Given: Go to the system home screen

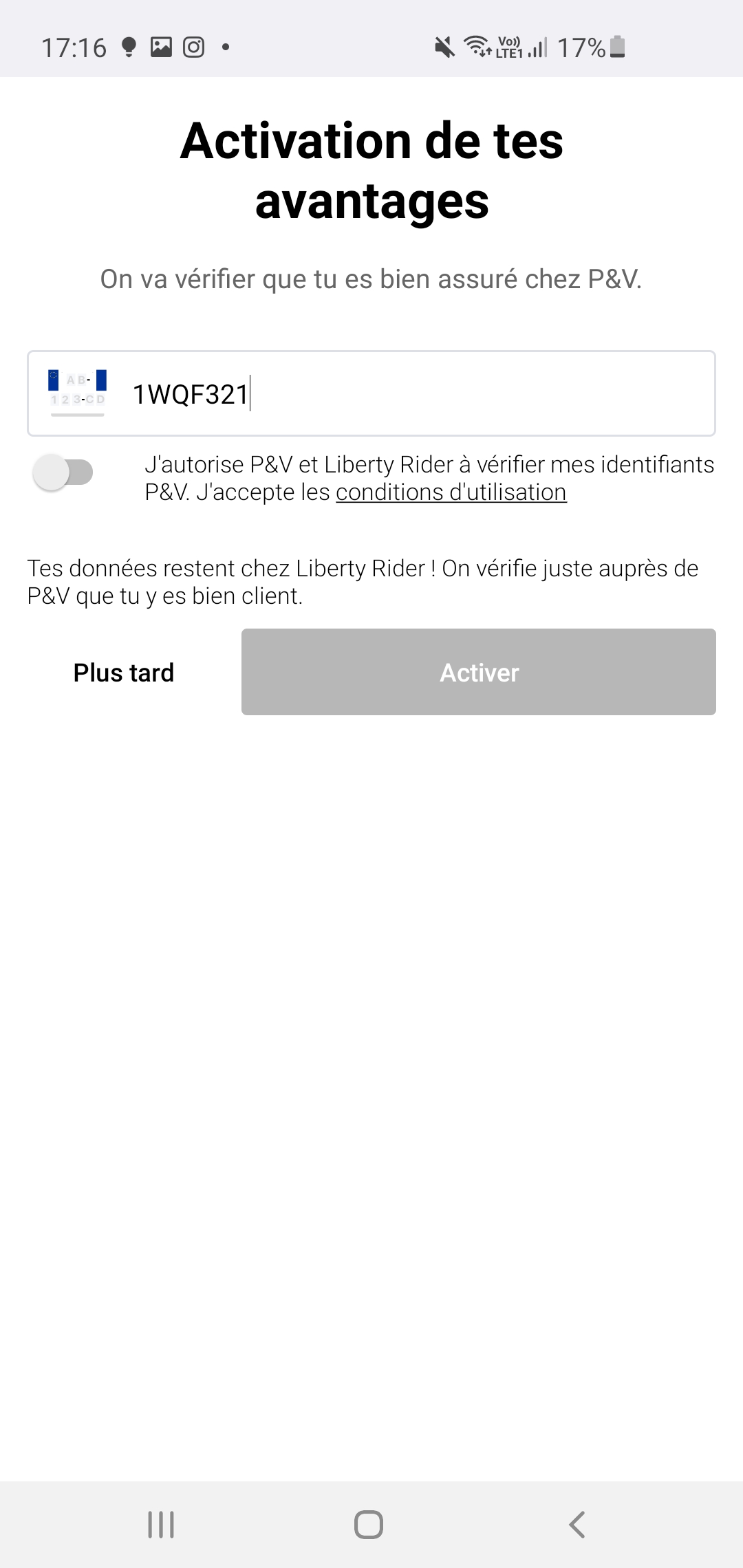Looking at the screenshot, I should point(369,1525).
